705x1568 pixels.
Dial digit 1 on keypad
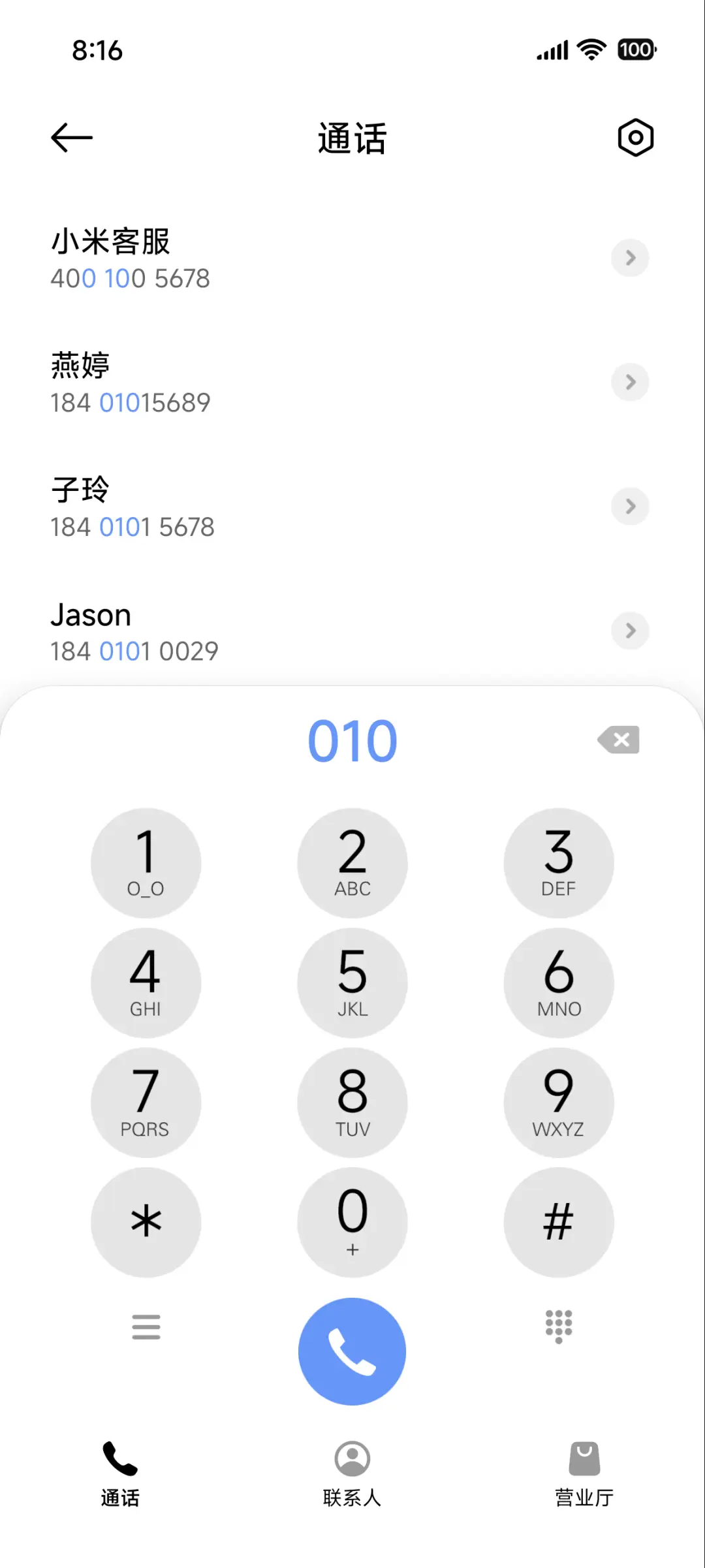point(146,863)
